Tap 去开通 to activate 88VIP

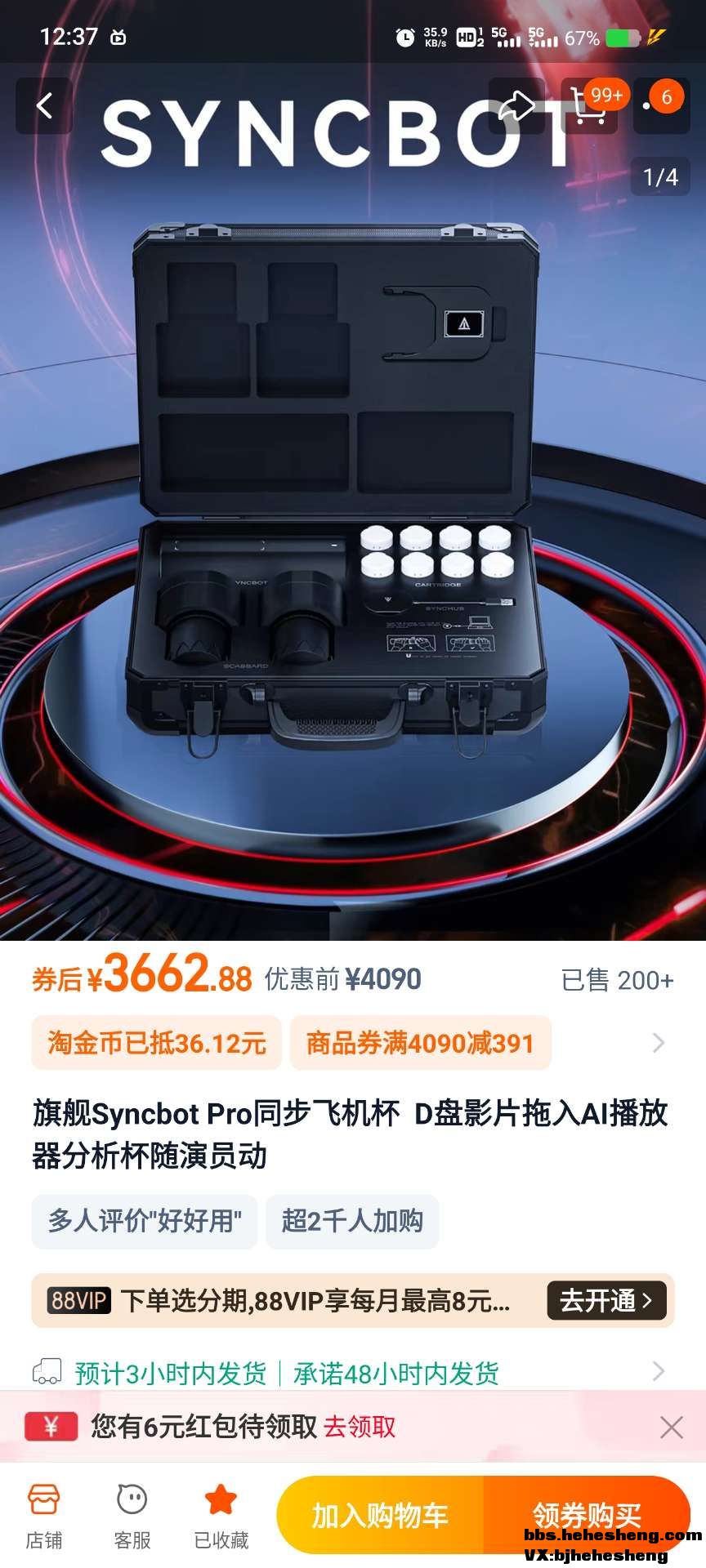605,1300
